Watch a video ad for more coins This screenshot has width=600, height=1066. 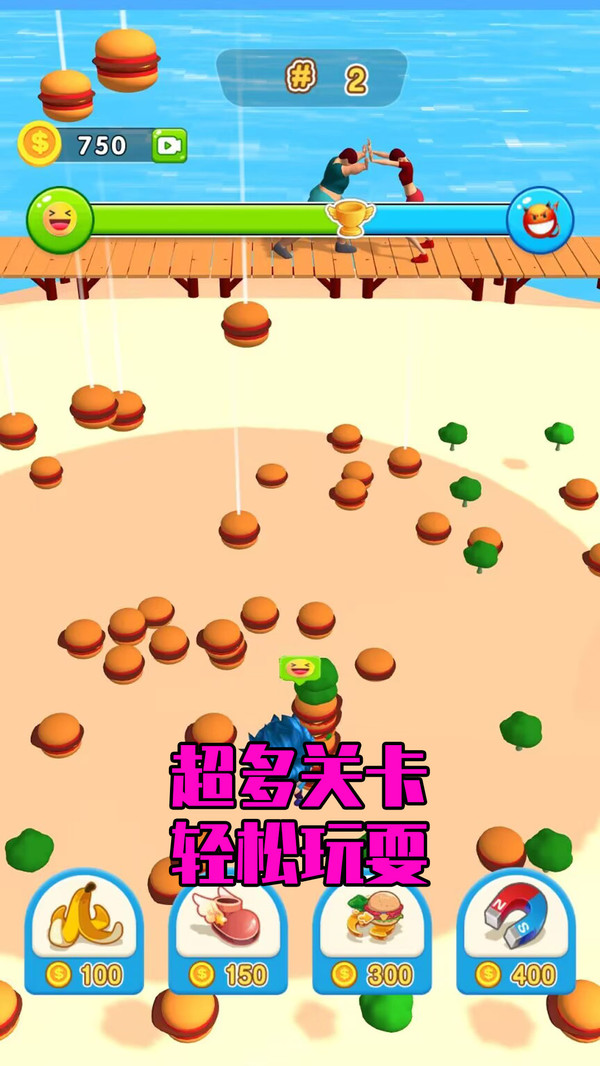click(169, 146)
